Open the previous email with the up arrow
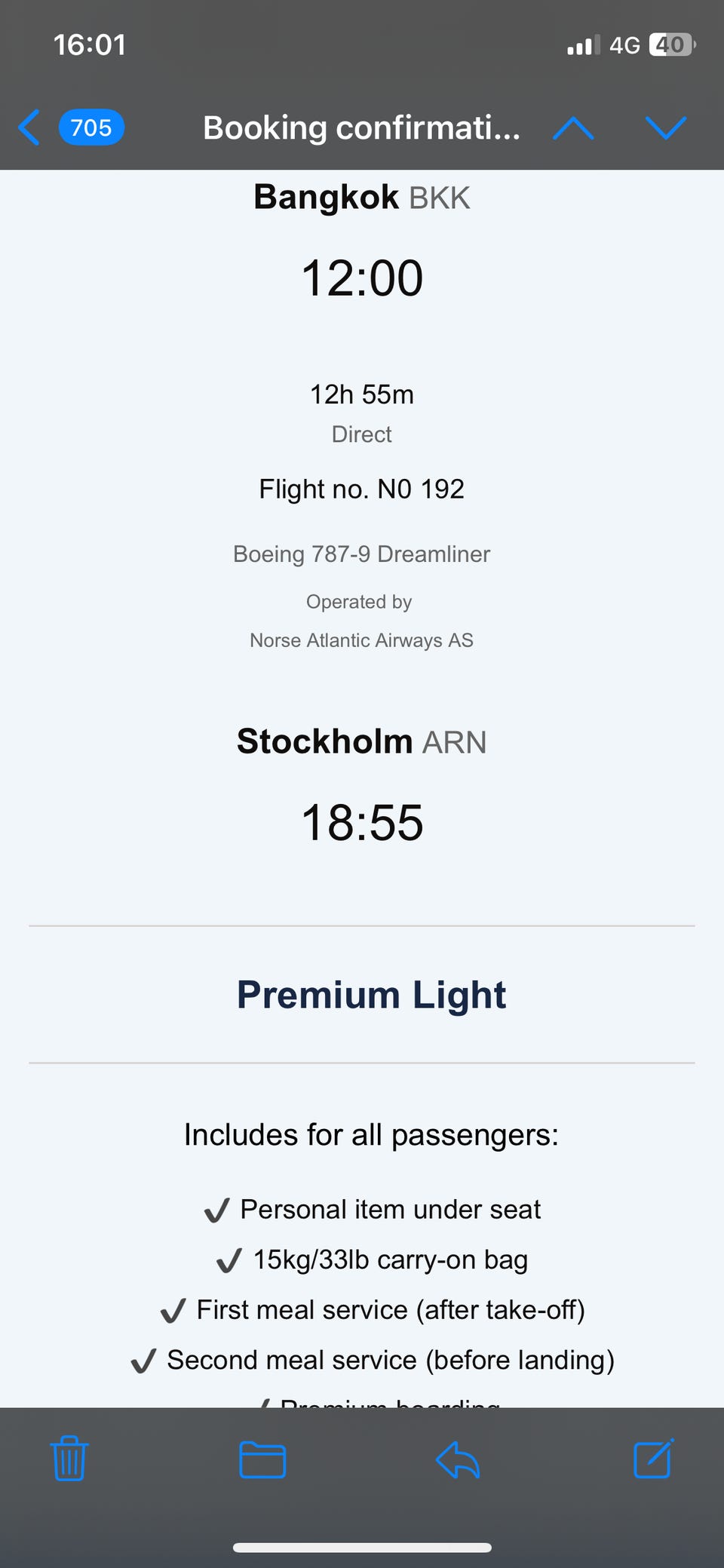This screenshot has width=724, height=1568. click(x=573, y=128)
